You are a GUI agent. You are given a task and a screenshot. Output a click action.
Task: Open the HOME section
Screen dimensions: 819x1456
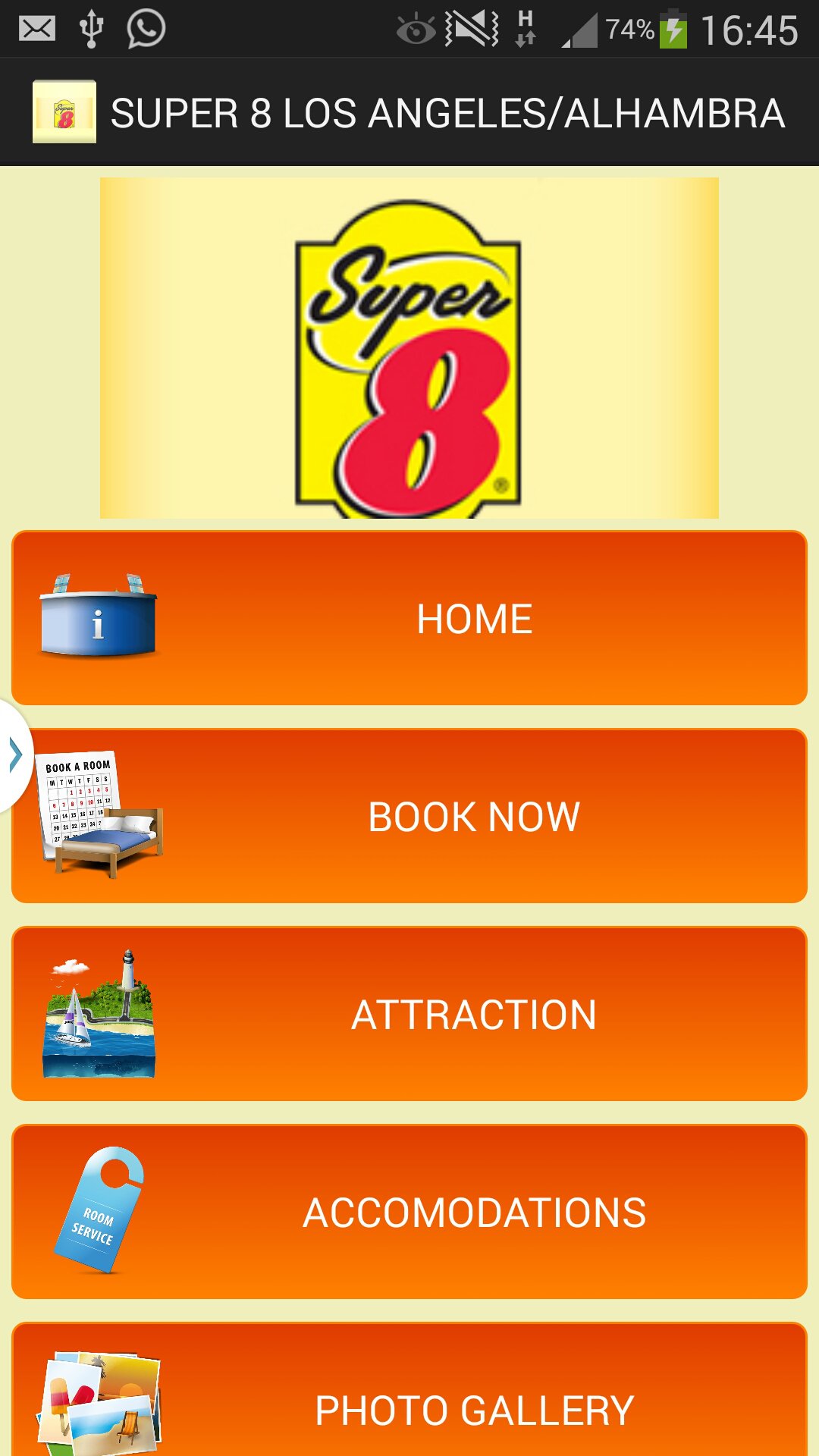[409, 618]
